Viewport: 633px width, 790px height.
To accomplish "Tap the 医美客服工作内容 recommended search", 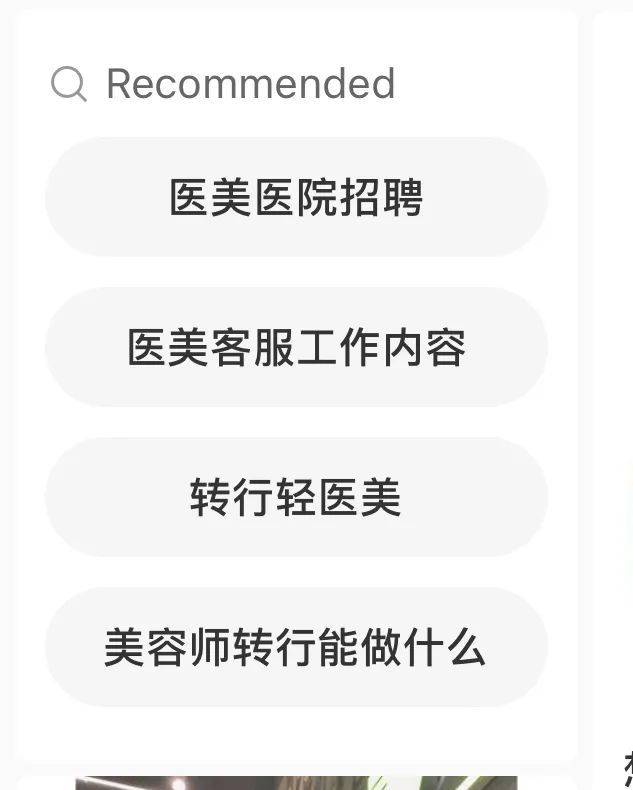I will (296, 347).
